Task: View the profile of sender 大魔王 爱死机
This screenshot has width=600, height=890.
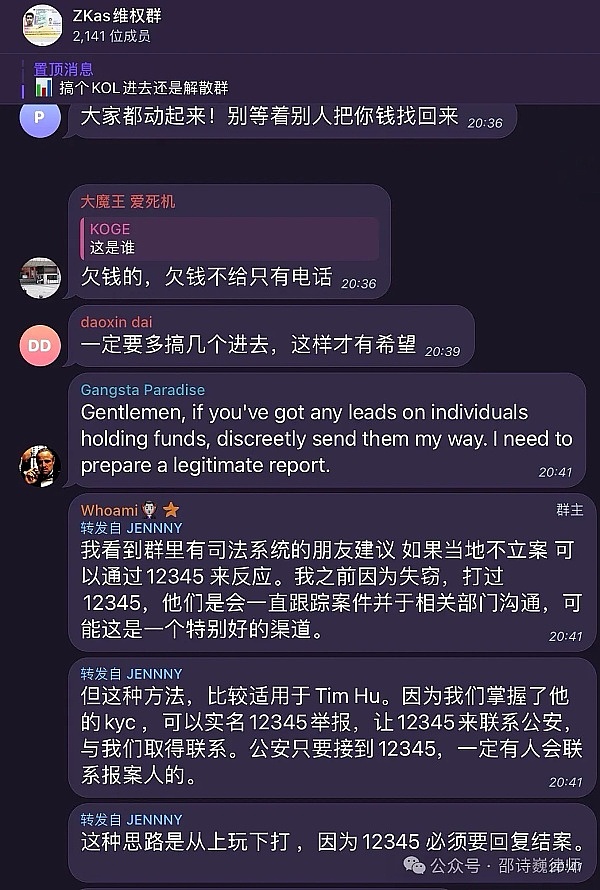Action: click(128, 201)
